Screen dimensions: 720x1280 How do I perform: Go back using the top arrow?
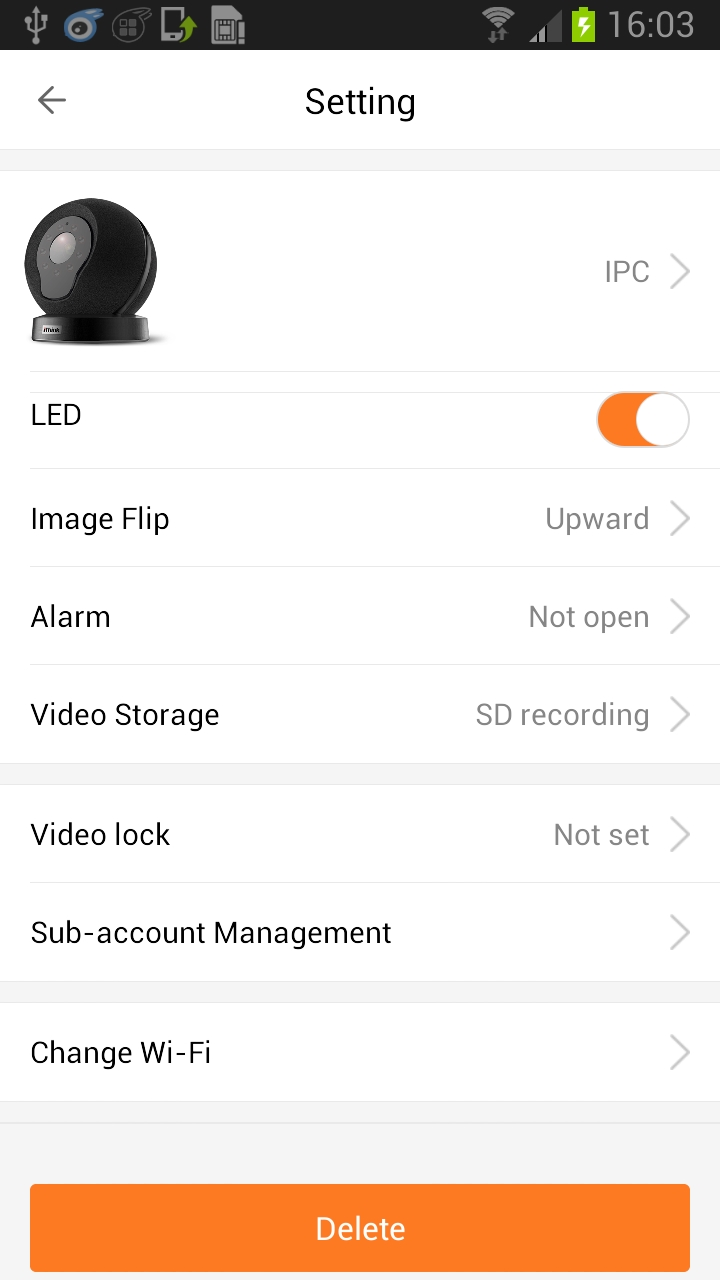[51, 100]
